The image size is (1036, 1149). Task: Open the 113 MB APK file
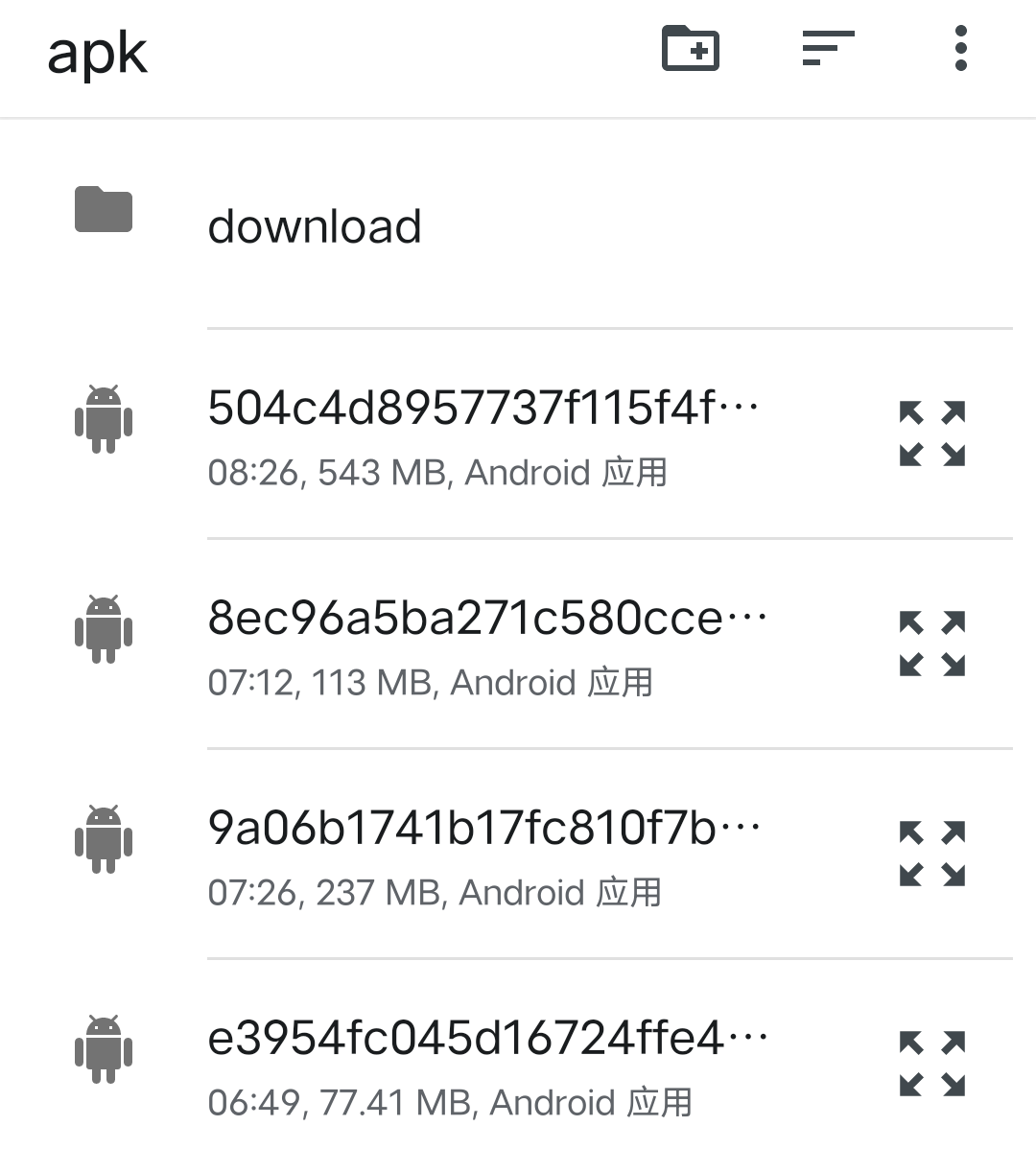pyautogui.click(x=487, y=644)
